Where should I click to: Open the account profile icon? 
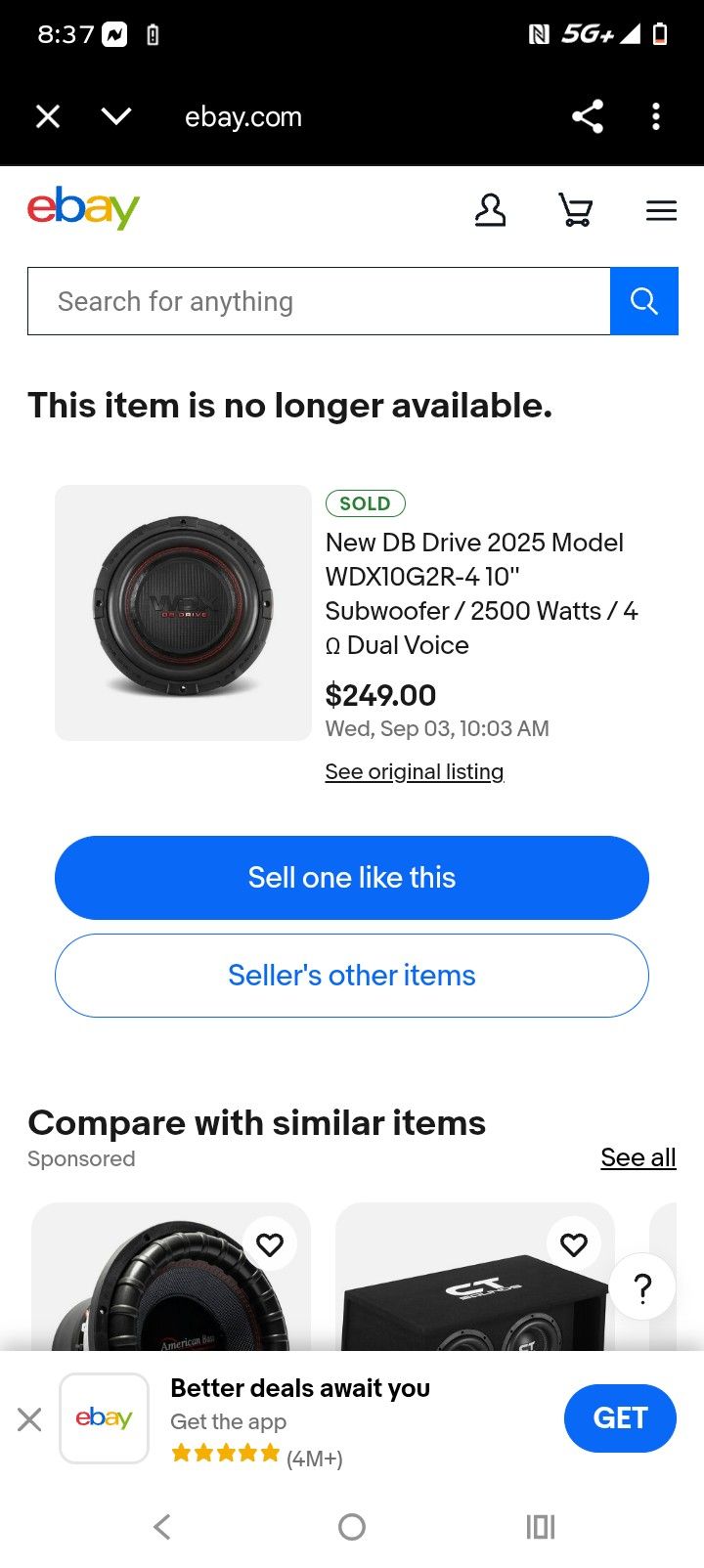[x=490, y=210]
